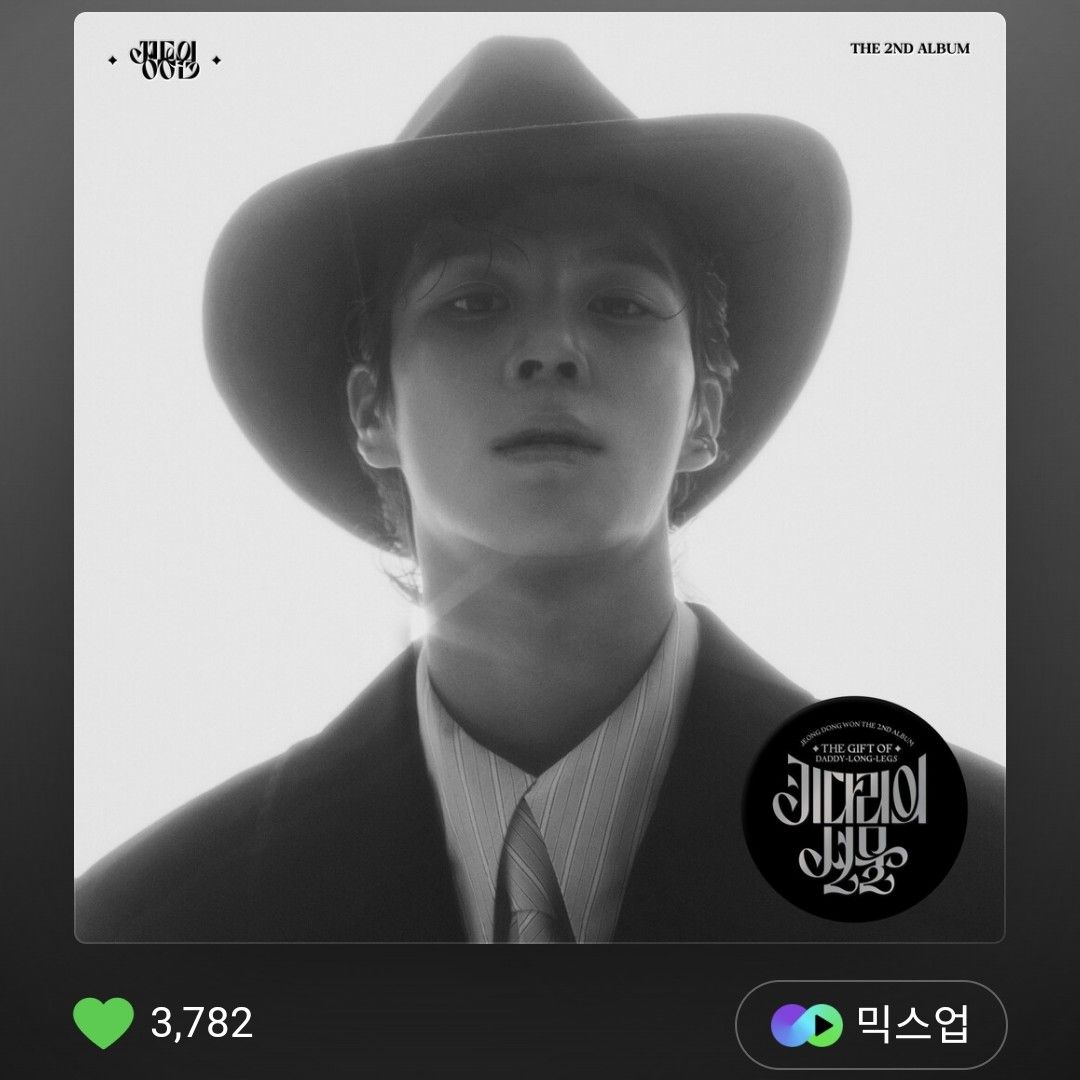This screenshot has width=1080, height=1080.
Task: Like this album with the green heart
Action: [104, 1022]
